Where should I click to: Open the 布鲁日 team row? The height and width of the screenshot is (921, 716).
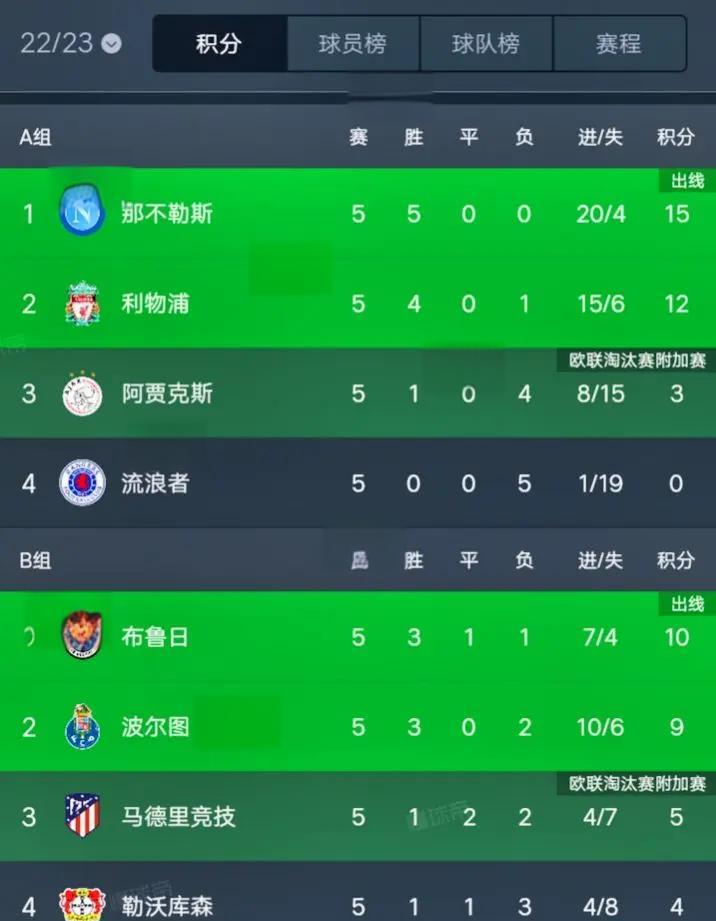pyautogui.click(x=358, y=637)
